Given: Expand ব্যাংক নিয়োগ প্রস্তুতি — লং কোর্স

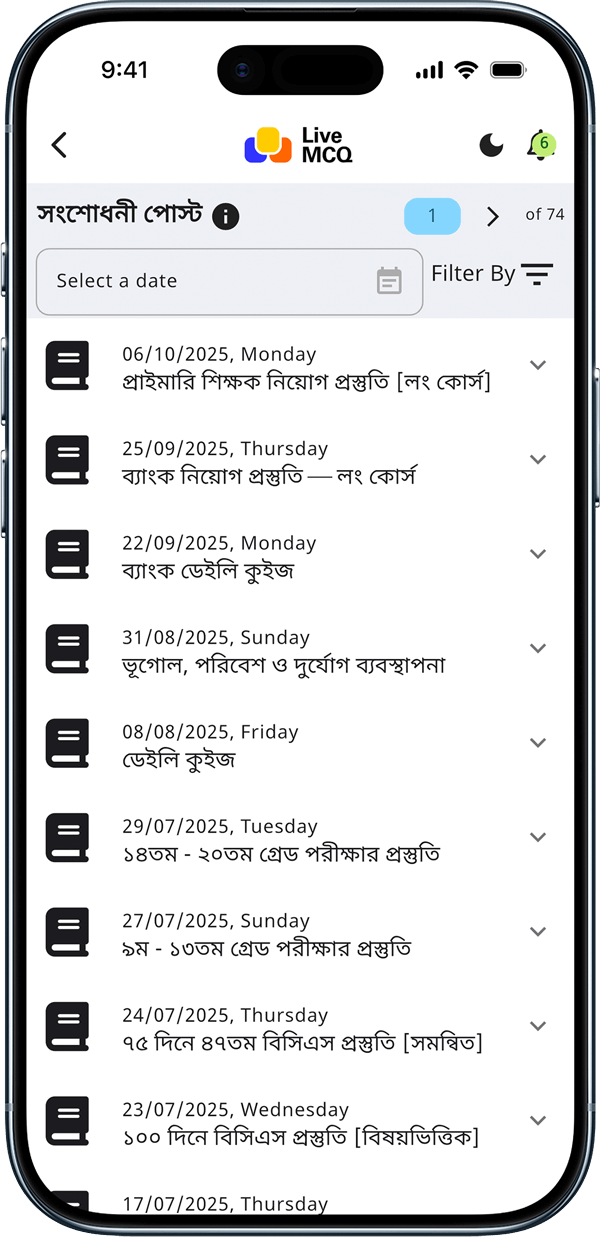Looking at the screenshot, I should pos(538,459).
